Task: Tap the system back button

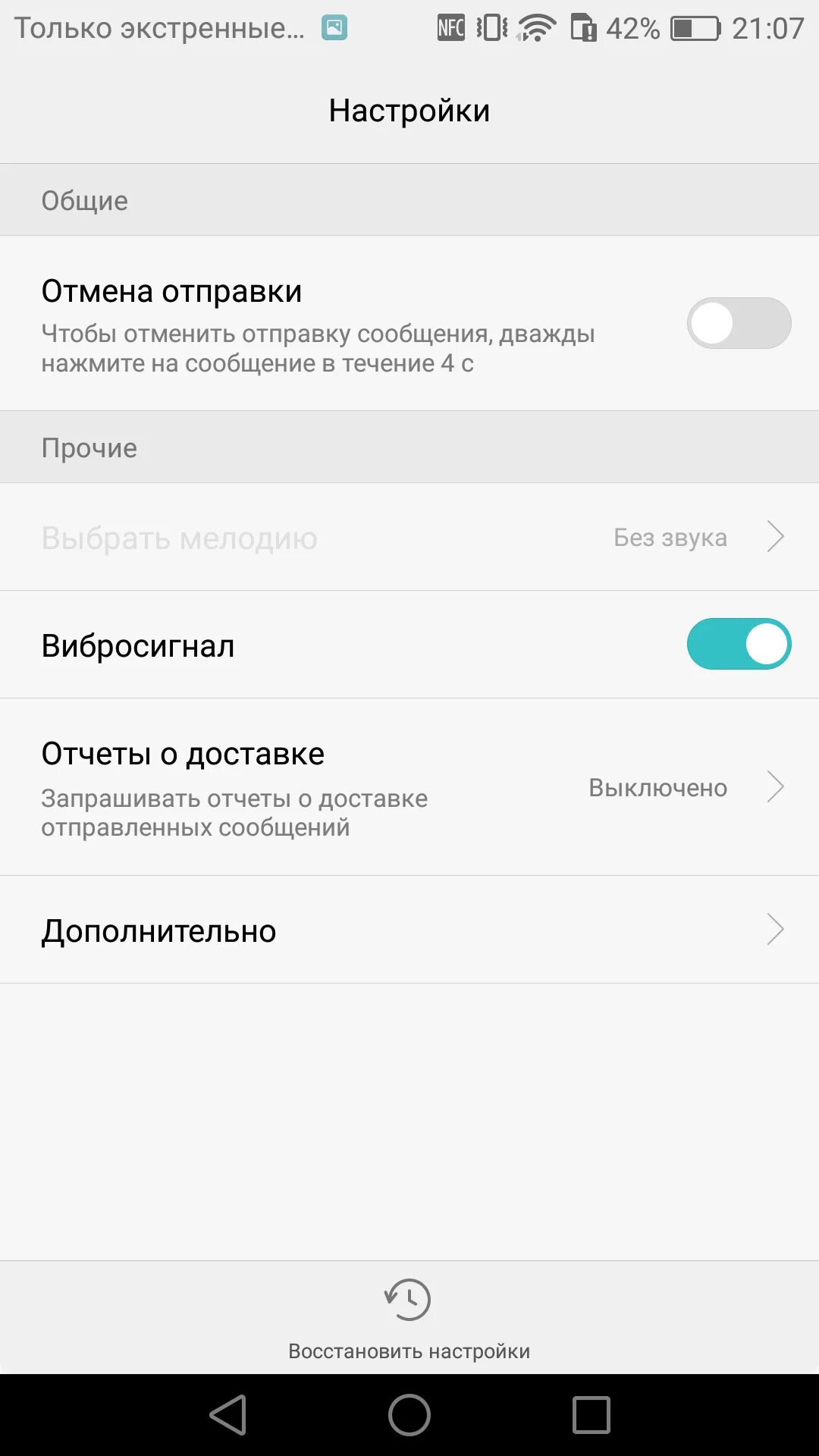Action: pyautogui.click(x=227, y=1415)
